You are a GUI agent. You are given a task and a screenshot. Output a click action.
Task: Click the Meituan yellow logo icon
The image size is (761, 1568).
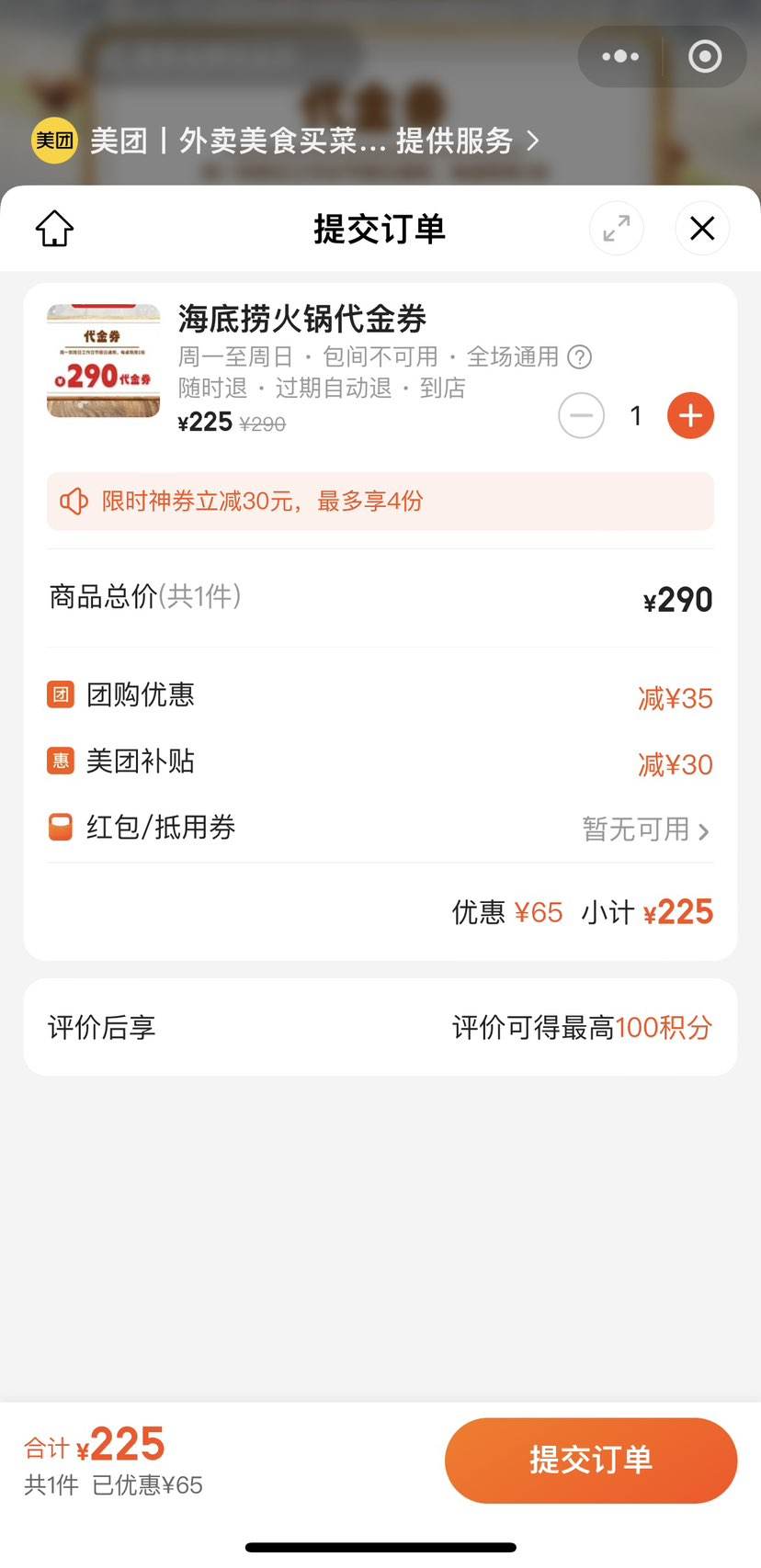point(53,140)
